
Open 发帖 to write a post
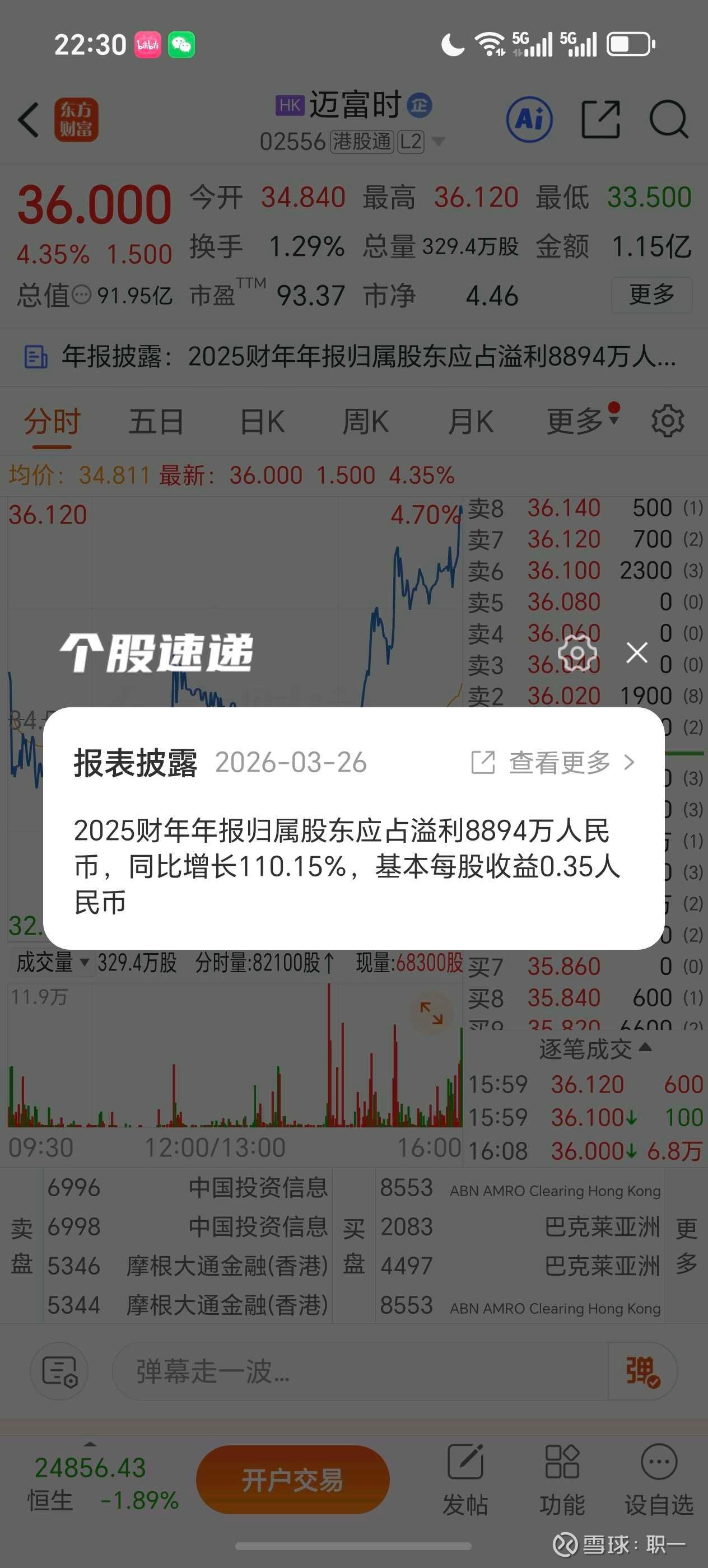465,1479
